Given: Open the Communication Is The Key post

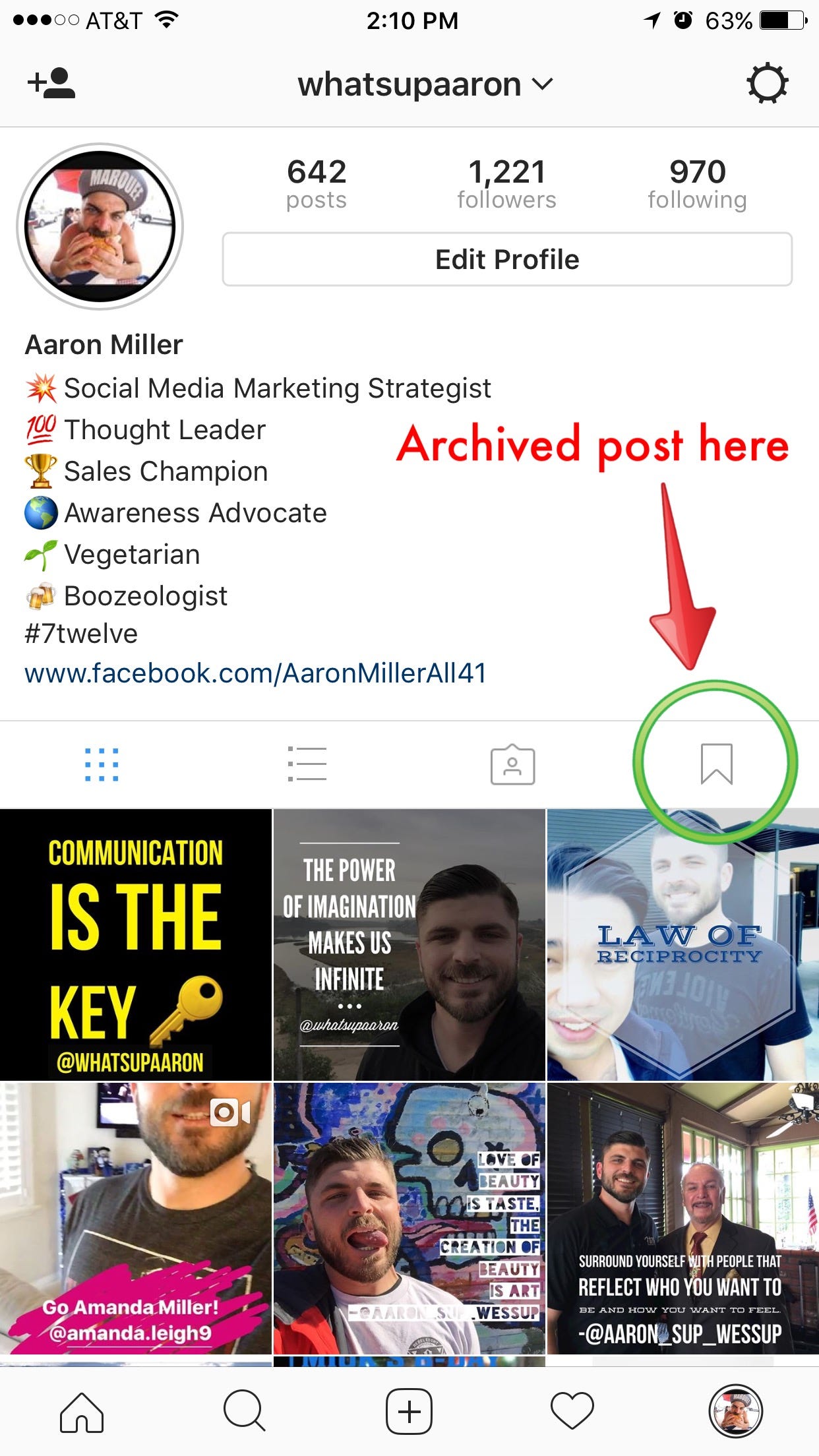Looking at the screenshot, I should [x=135, y=944].
